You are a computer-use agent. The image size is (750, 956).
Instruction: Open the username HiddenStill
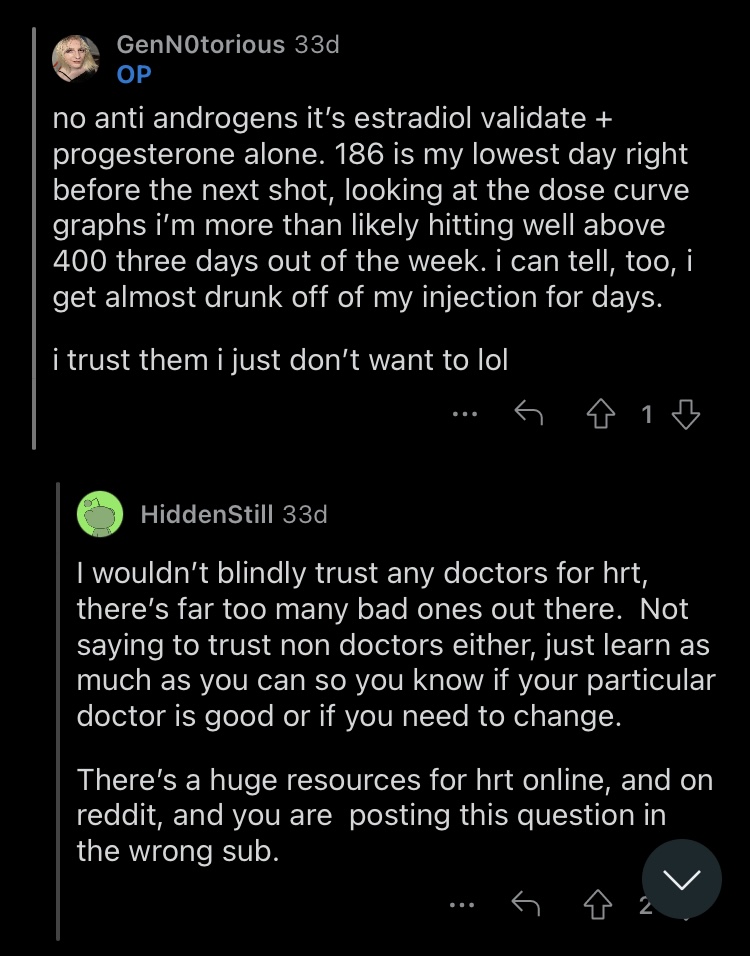tap(207, 515)
